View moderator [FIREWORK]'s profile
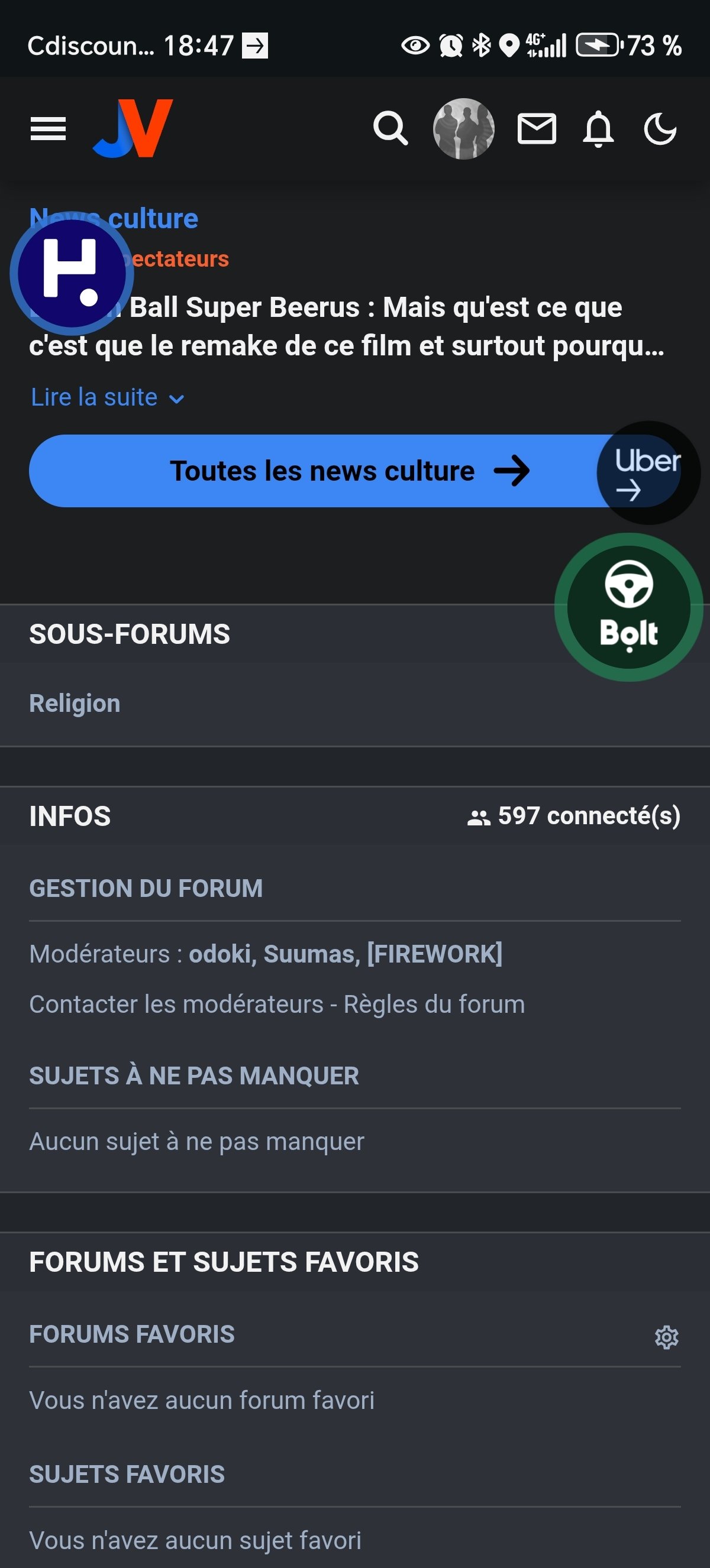The width and height of the screenshot is (710, 1568). click(434, 954)
